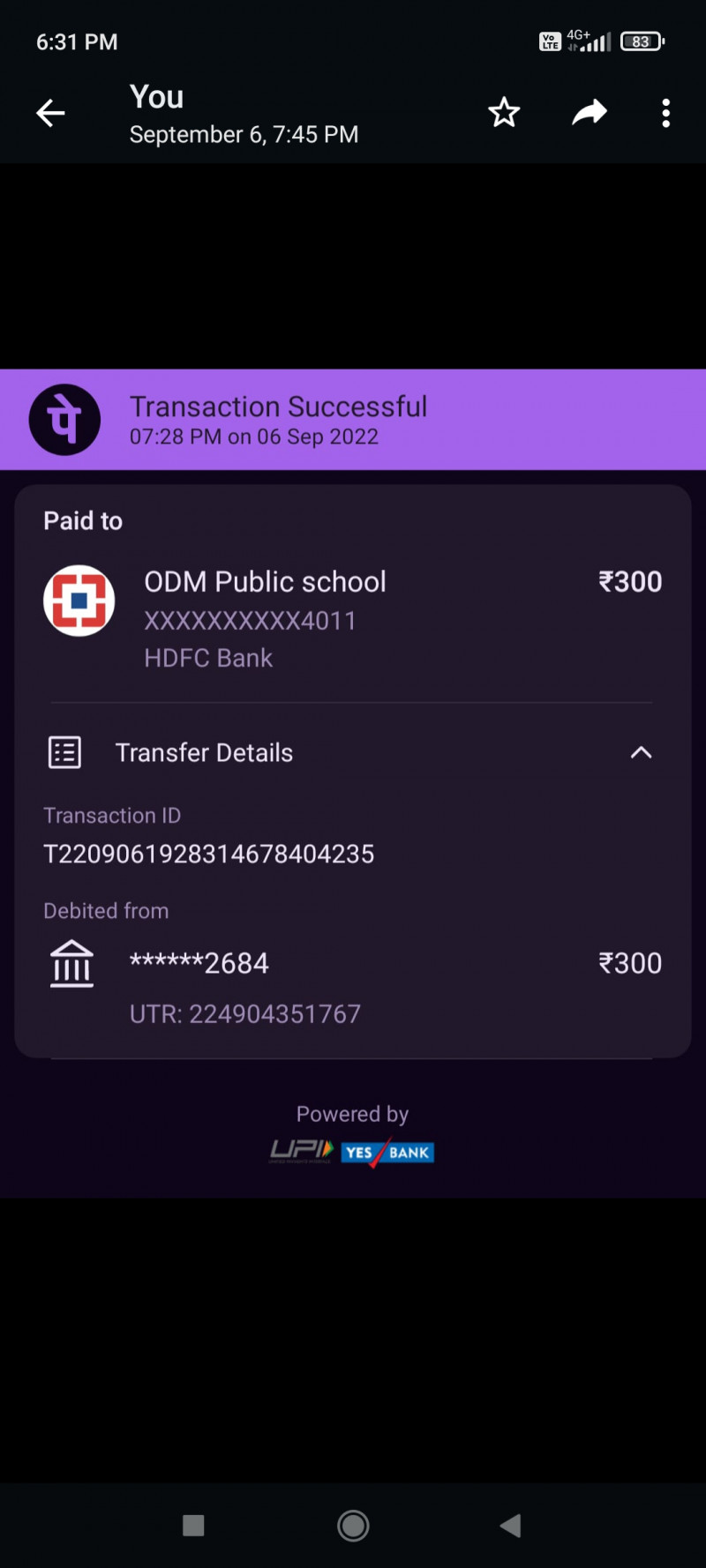Star this image message
The image size is (706, 1568).
tap(504, 113)
